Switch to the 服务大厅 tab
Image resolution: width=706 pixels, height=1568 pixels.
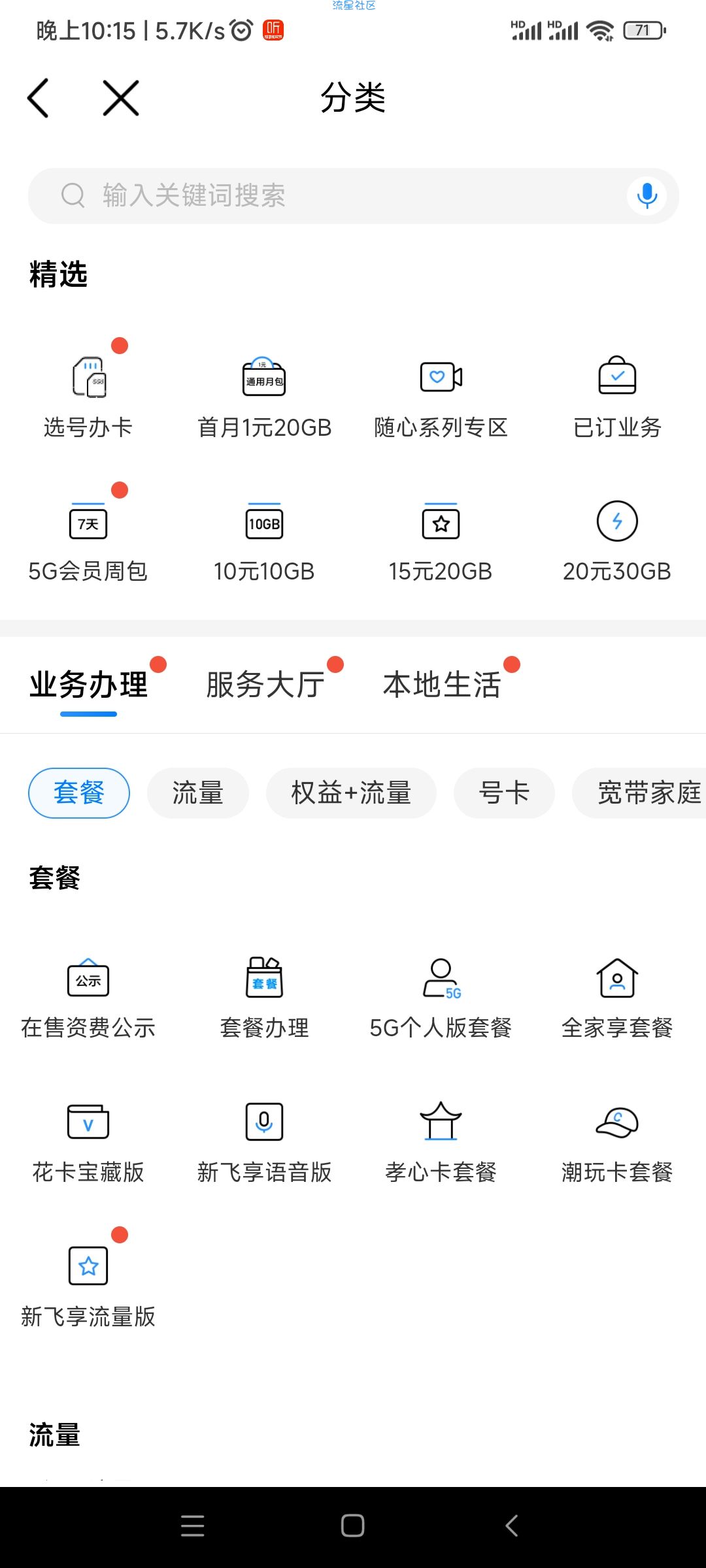(x=265, y=685)
